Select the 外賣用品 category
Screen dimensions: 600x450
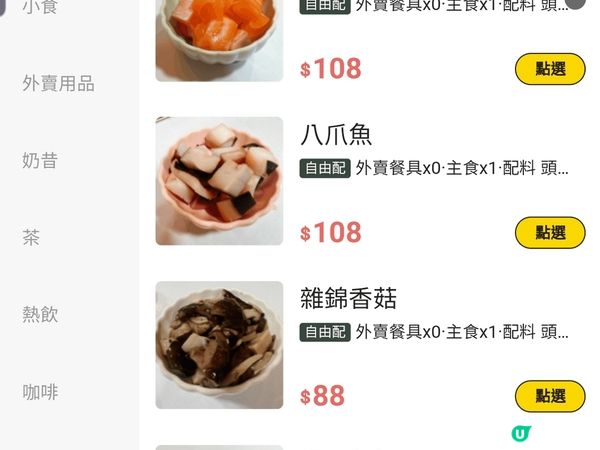coord(58,84)
